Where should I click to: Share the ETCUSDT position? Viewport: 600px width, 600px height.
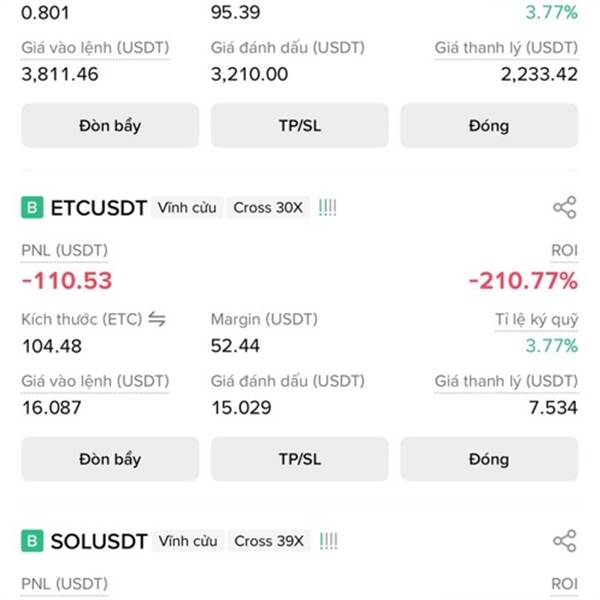(564, 207)
